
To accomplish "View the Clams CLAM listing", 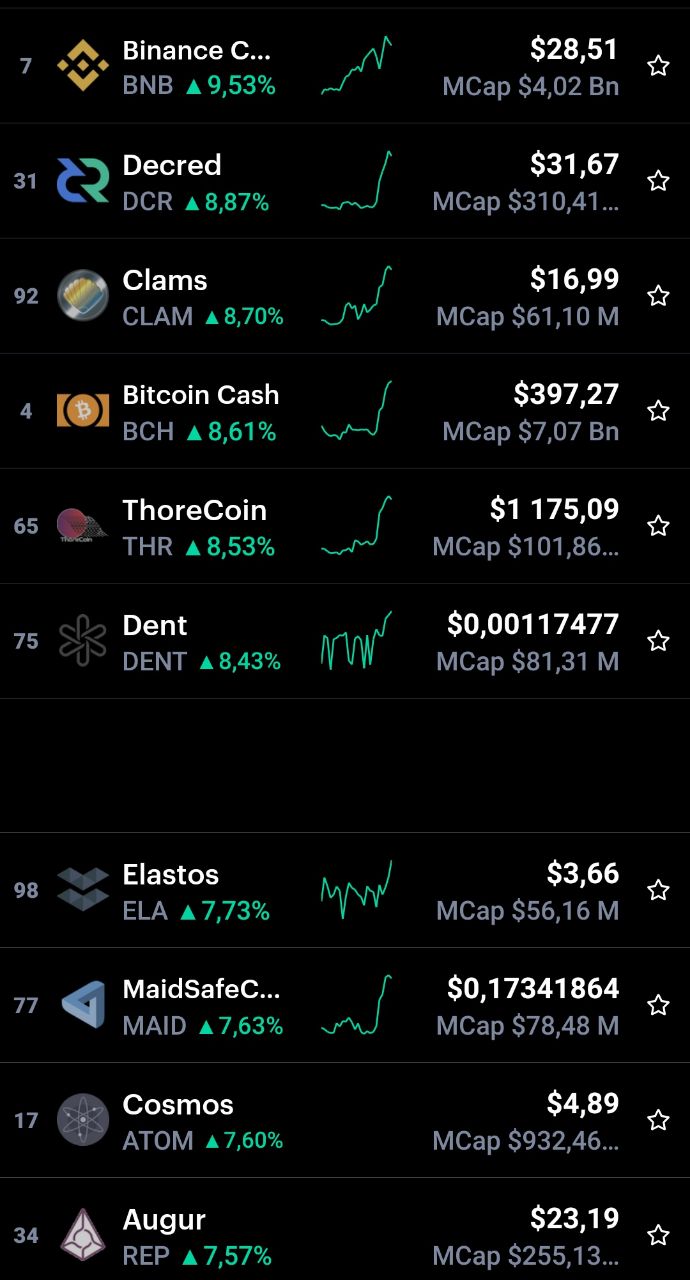I will 345,296.
